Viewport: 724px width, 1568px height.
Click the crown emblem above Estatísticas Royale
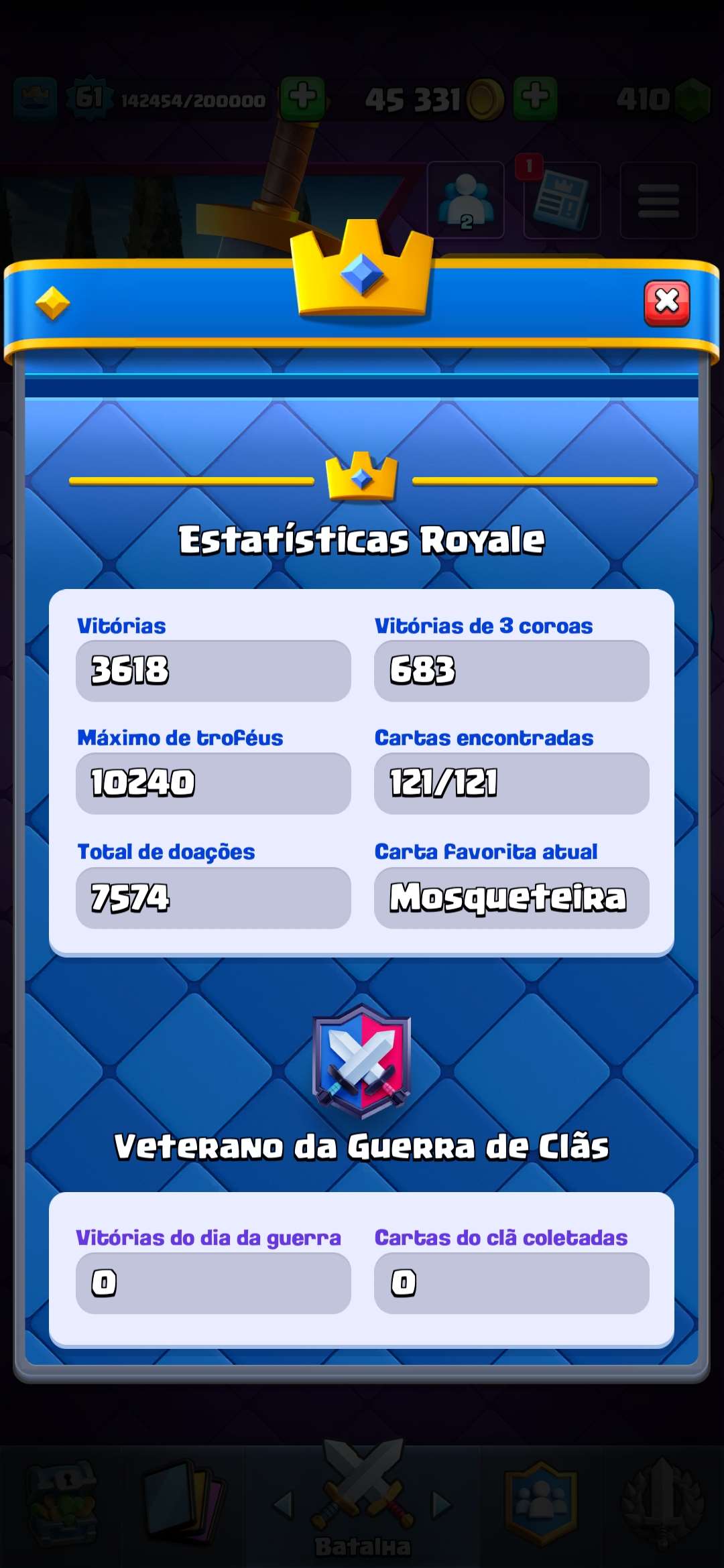coord(362,476)
